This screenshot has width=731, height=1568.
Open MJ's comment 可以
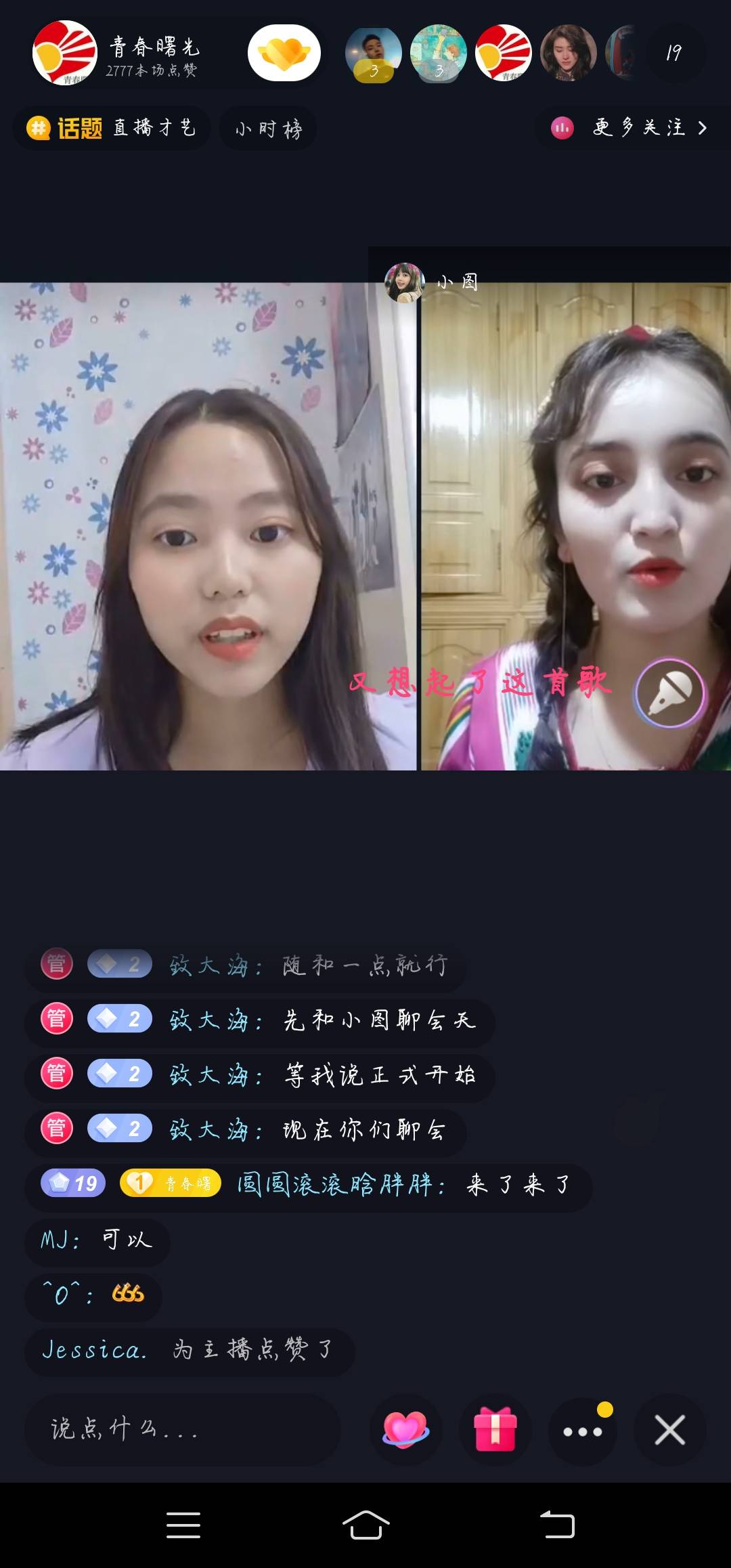[x=97, y=1240]
